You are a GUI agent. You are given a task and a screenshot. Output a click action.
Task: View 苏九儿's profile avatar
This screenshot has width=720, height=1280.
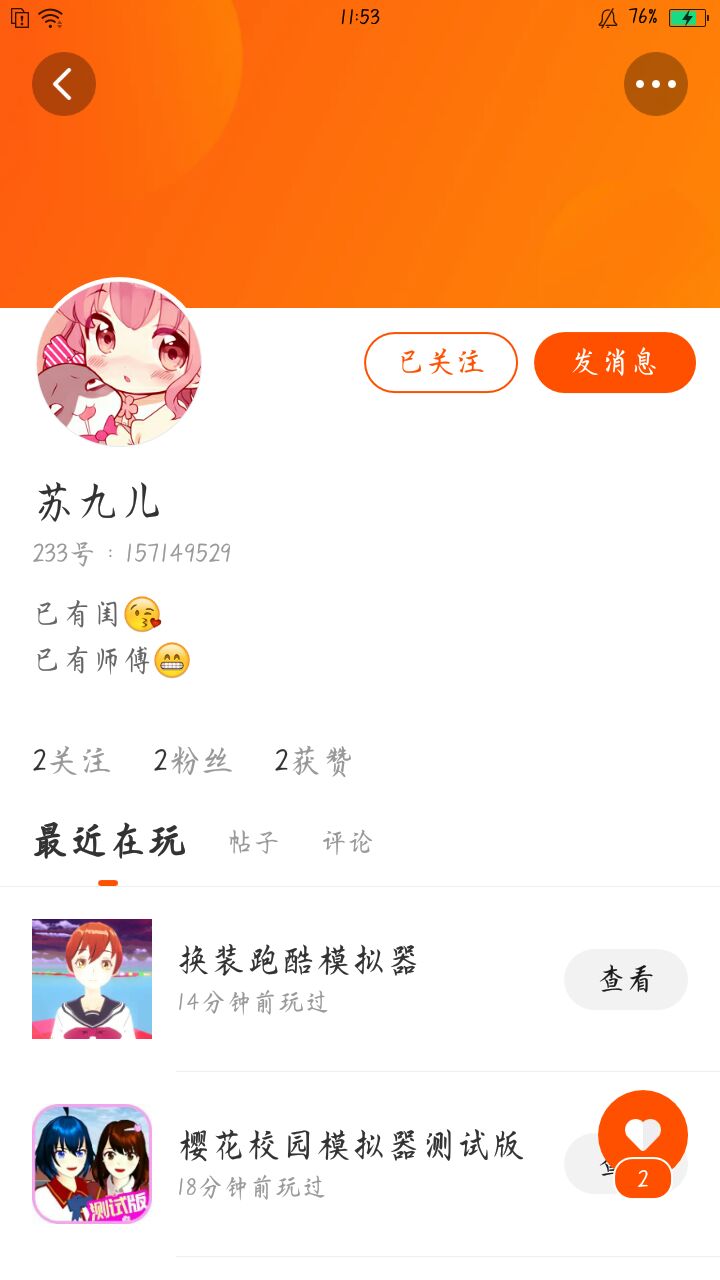pos(119,363)
